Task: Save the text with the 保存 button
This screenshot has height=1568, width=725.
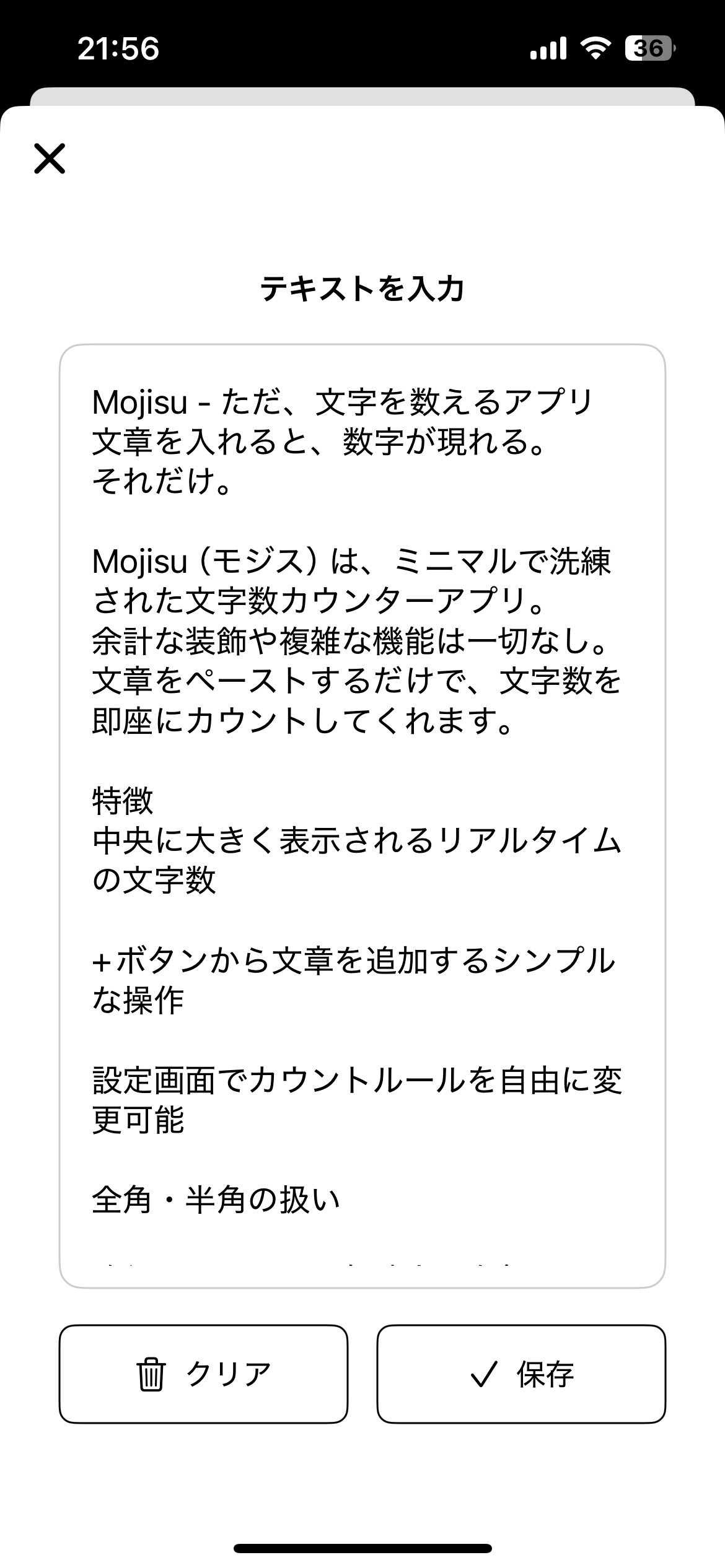Action: pos(521,1374)
